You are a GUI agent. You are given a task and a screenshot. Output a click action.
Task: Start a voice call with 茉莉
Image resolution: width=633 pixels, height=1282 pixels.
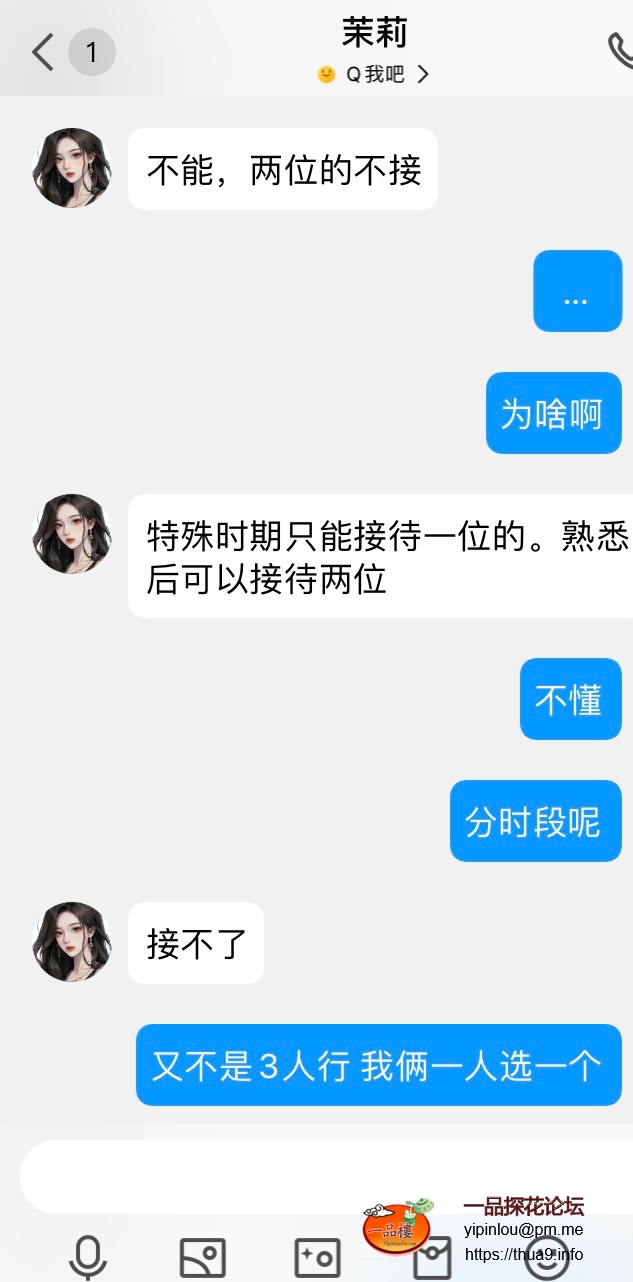click(620, 50)
